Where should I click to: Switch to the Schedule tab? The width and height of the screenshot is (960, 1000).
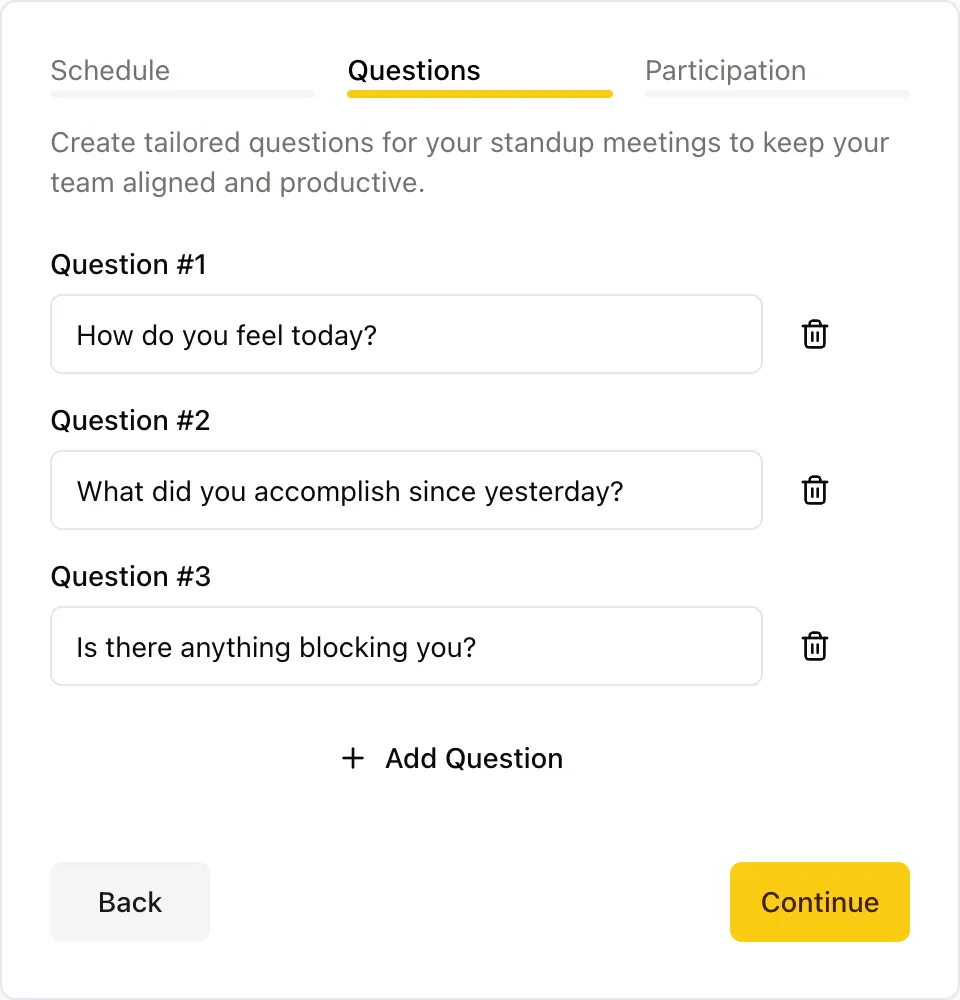click(x=109, y=71)
